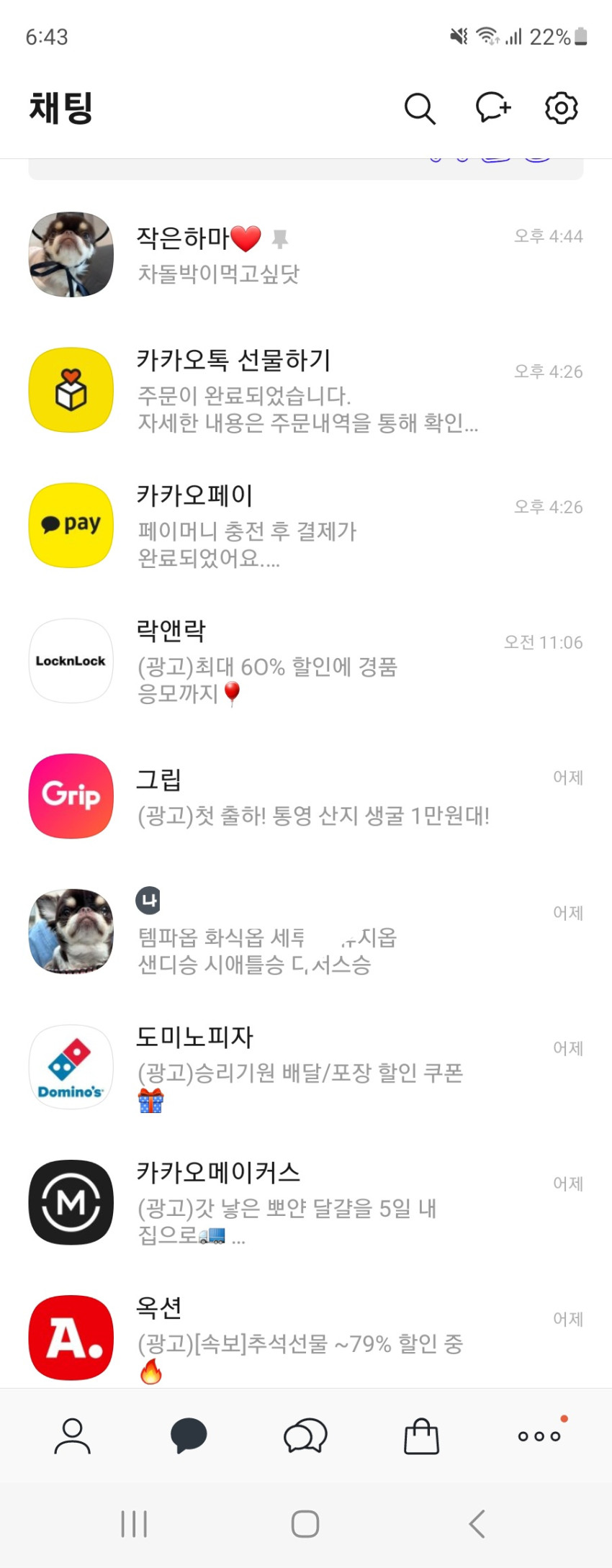The image size is (612, 1568).
Task: Open the chat with myself (나)
Action: (306, 932)
